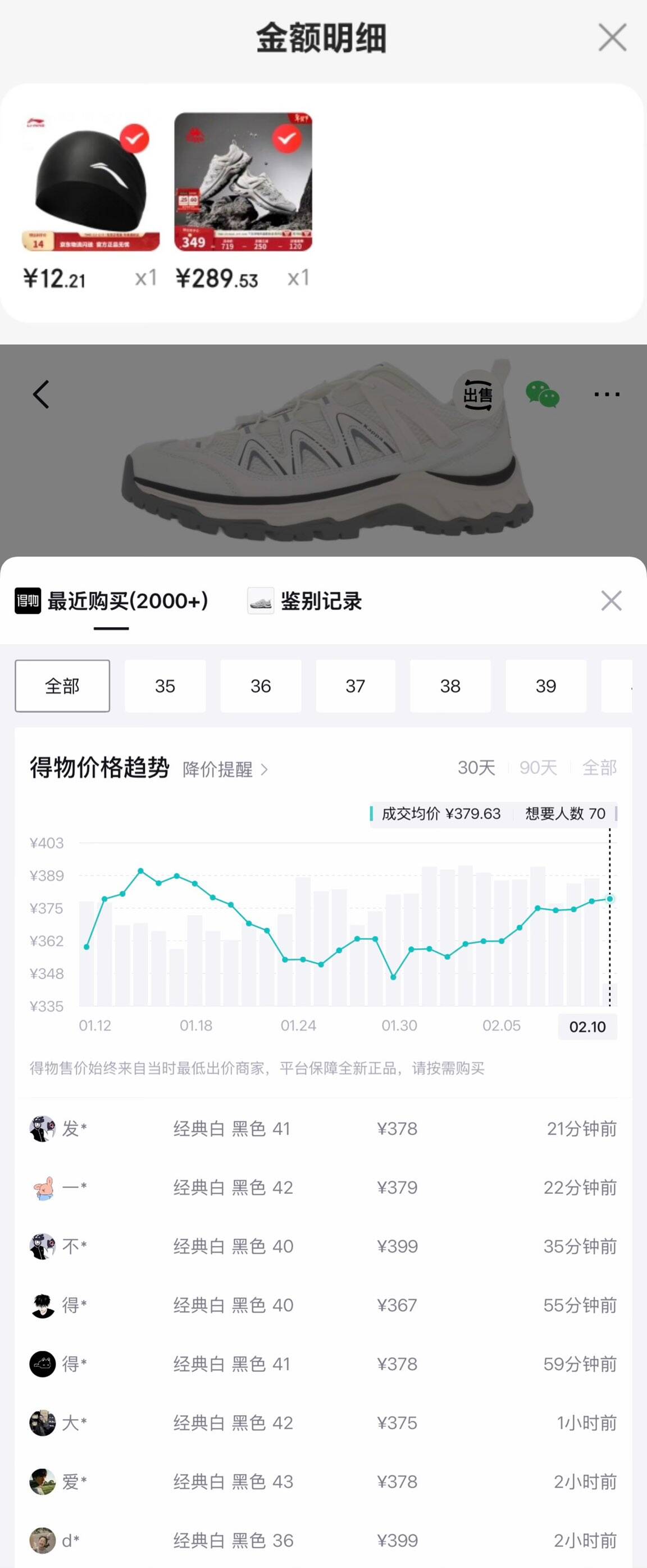Viewport: 647px width, 1568px height.
Task: Open the ¥289.53 sneaker item
Action: coord(243,183)
